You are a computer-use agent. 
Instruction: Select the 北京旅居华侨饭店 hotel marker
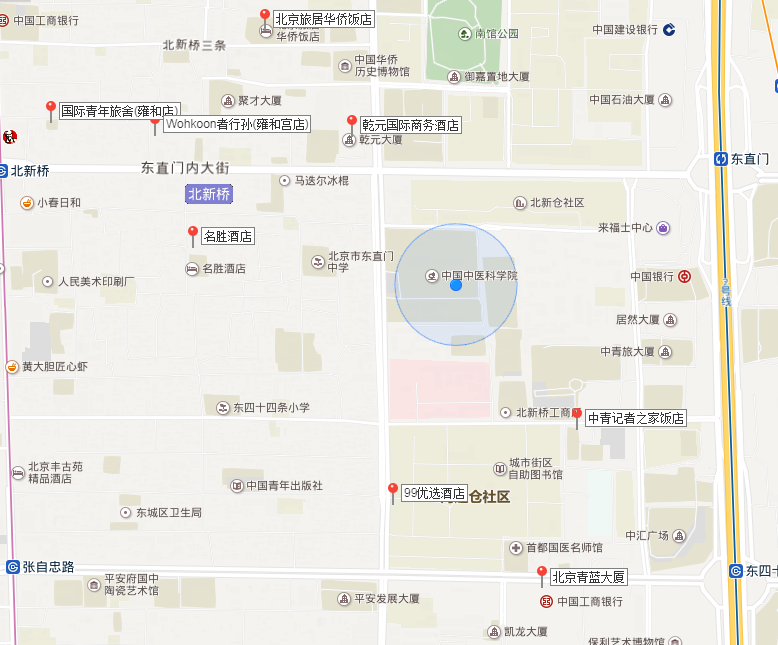[x=265, y=17]
